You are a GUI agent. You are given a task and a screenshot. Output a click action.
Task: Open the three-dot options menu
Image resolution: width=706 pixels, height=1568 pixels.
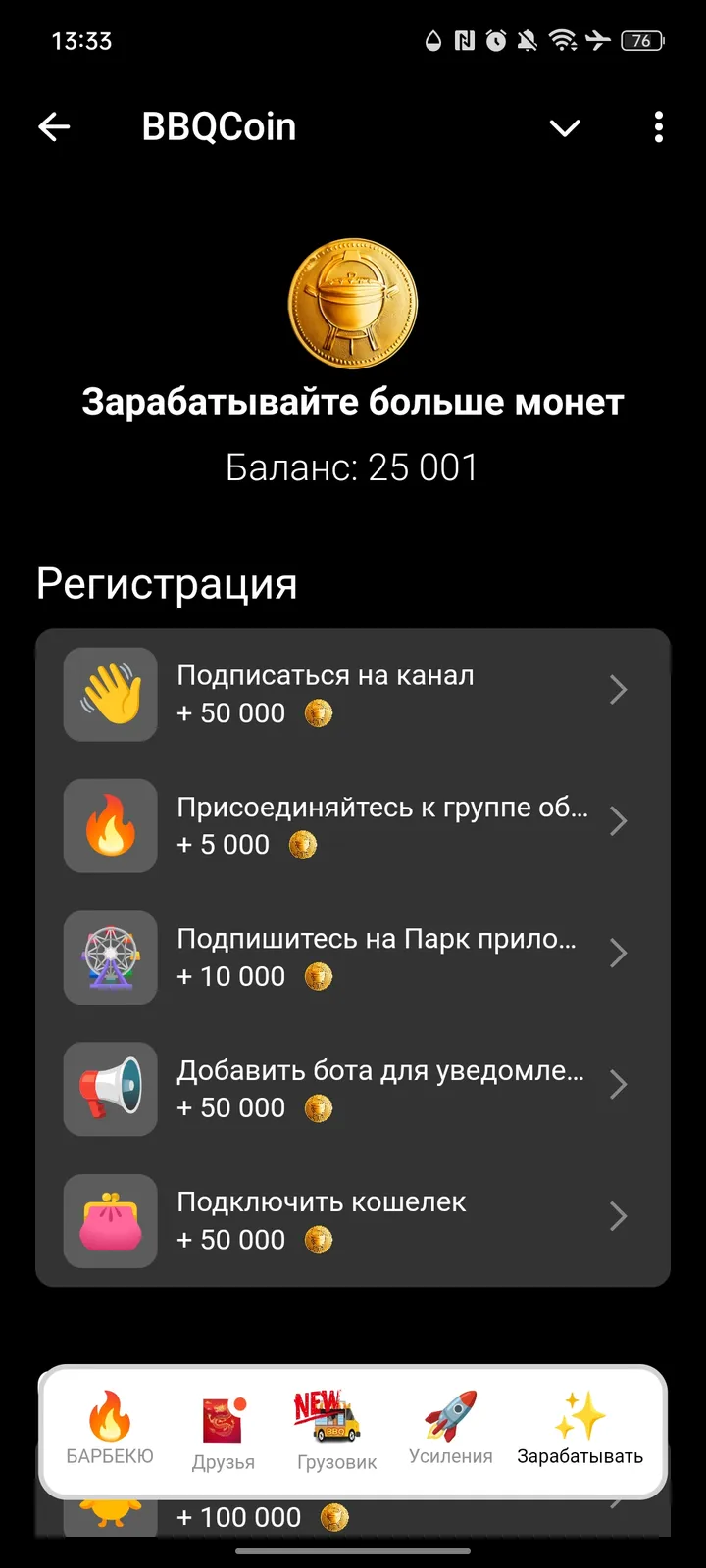pos(658,126)
